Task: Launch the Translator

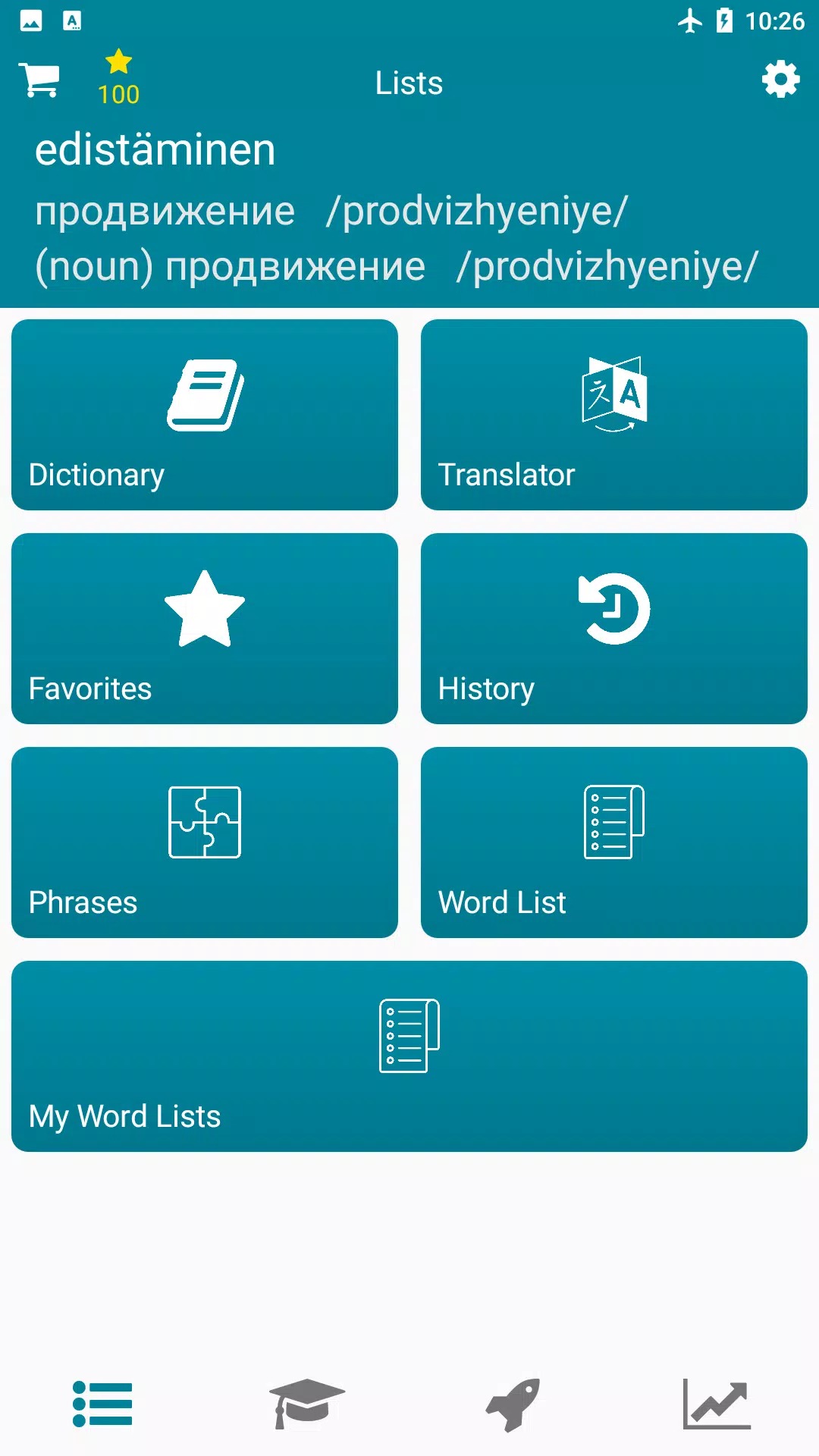Action: (613, 415)
